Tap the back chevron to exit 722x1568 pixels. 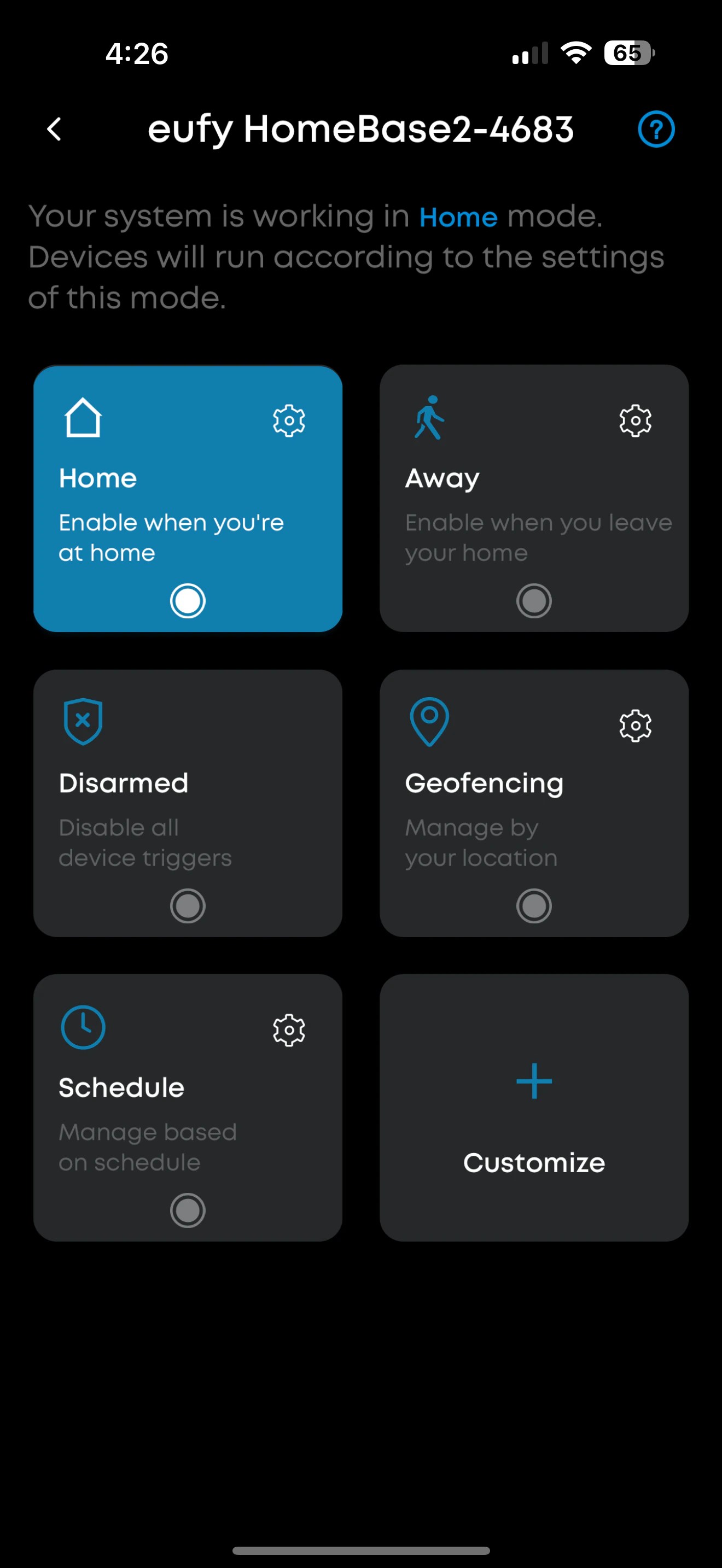[54, 129]
